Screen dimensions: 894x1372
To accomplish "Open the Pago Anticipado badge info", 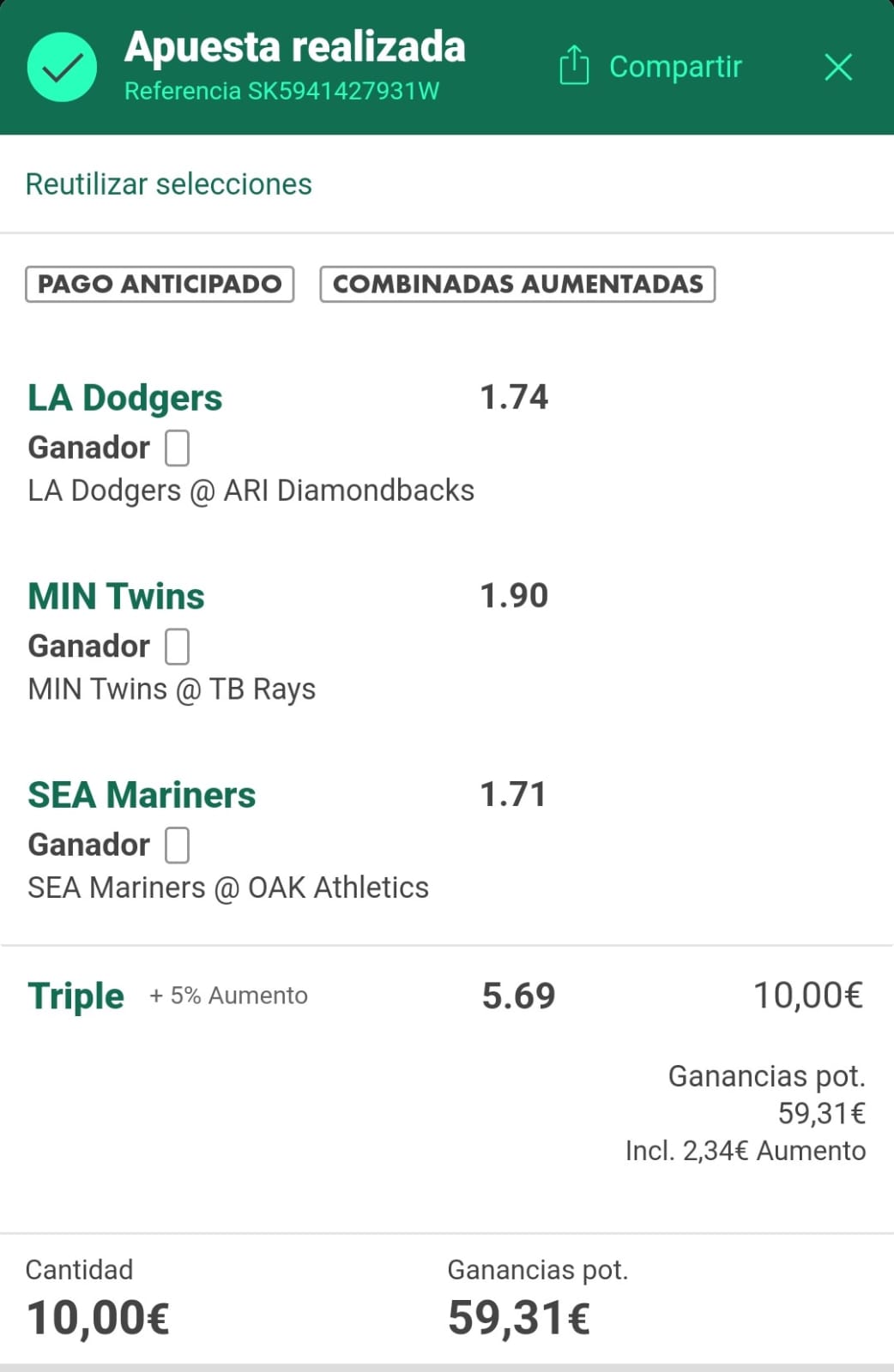I will tap(160, 284).
